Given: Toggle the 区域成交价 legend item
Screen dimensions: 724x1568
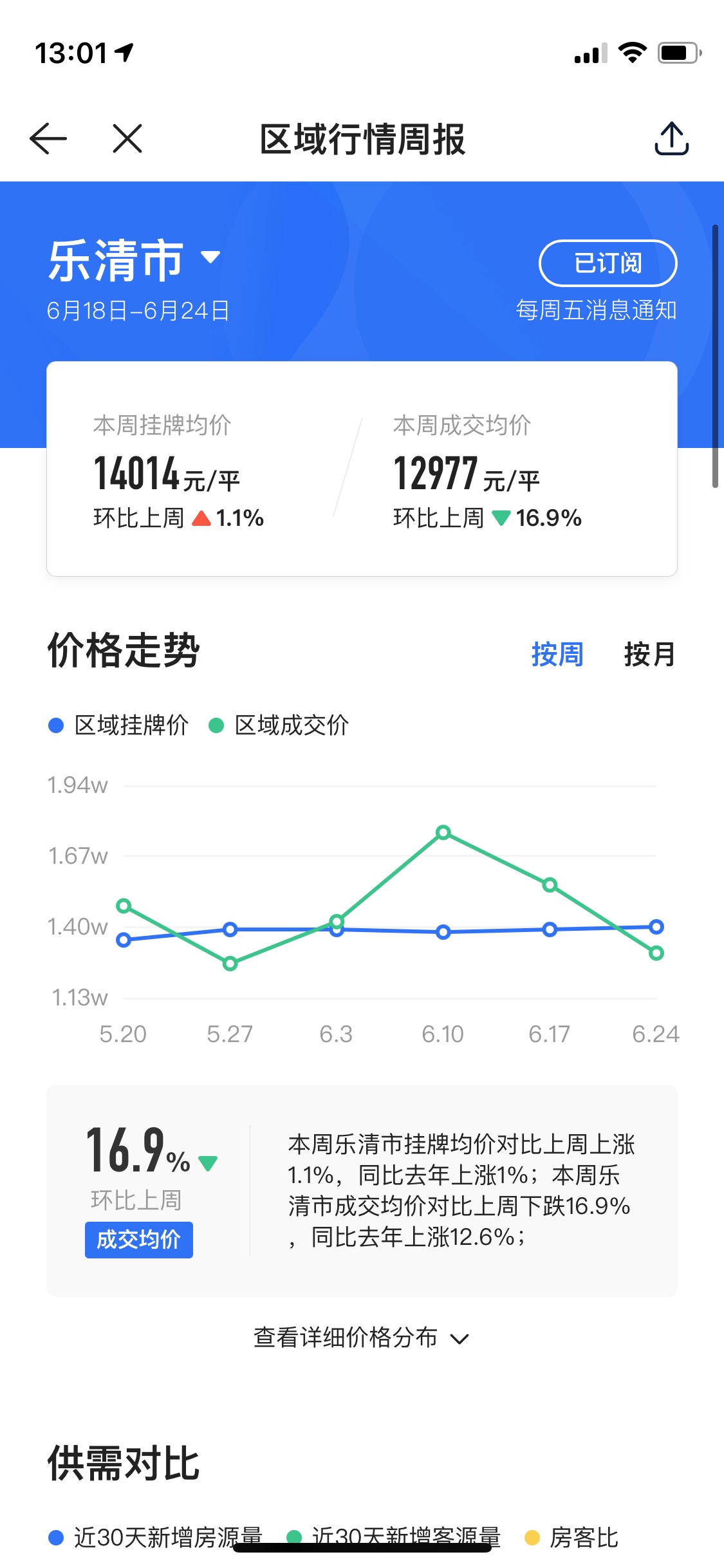Looking at the screenshot, I should click(x=279, y=725).
